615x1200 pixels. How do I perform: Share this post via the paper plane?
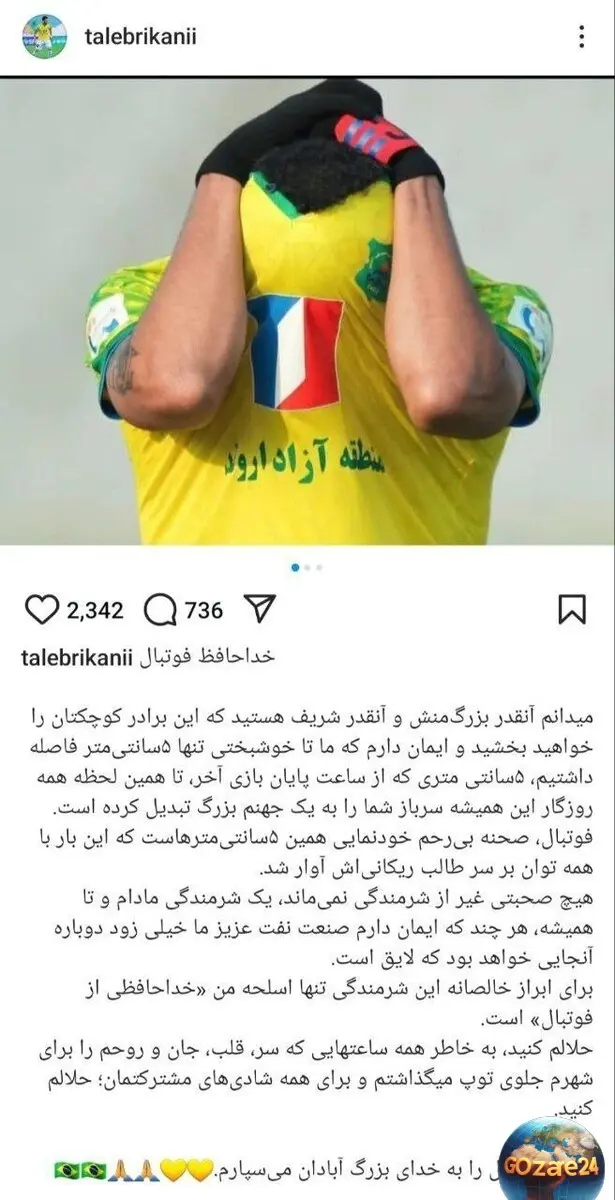click(259, 609)
